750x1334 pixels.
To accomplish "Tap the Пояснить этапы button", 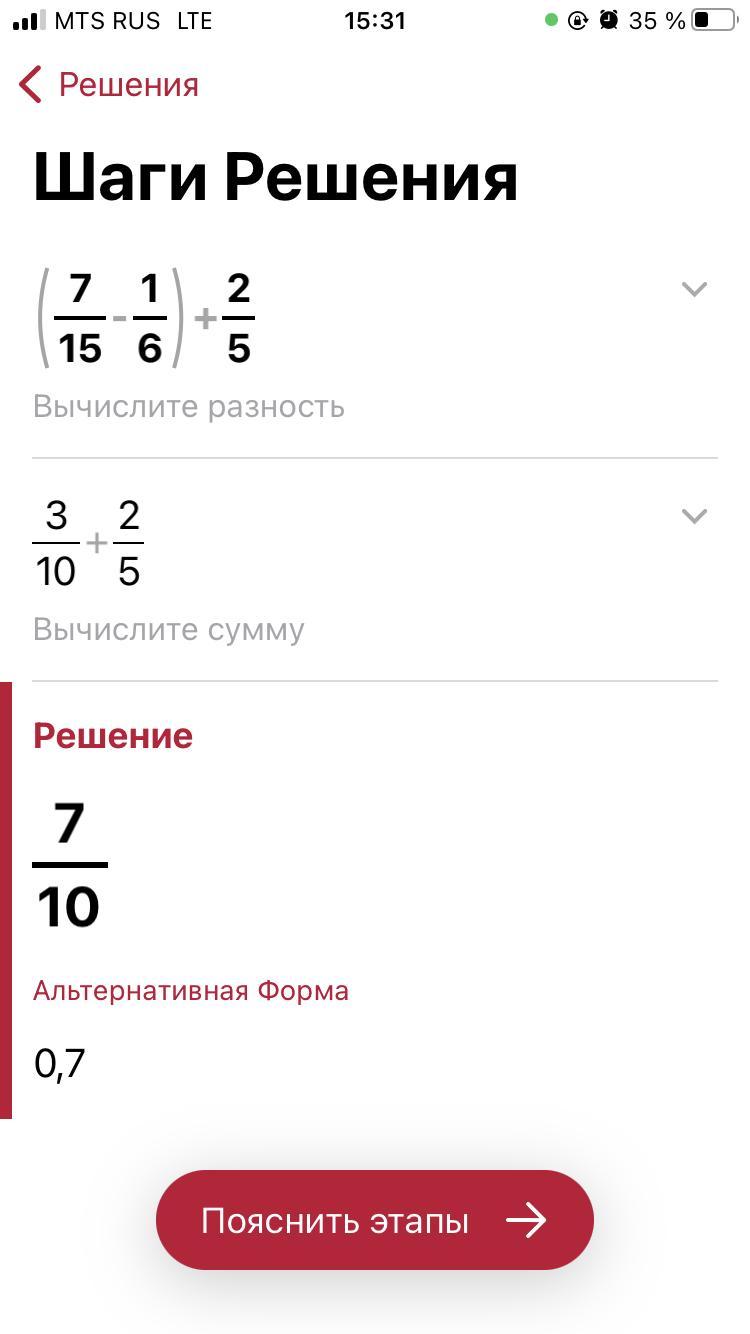I will point(375,1220).
